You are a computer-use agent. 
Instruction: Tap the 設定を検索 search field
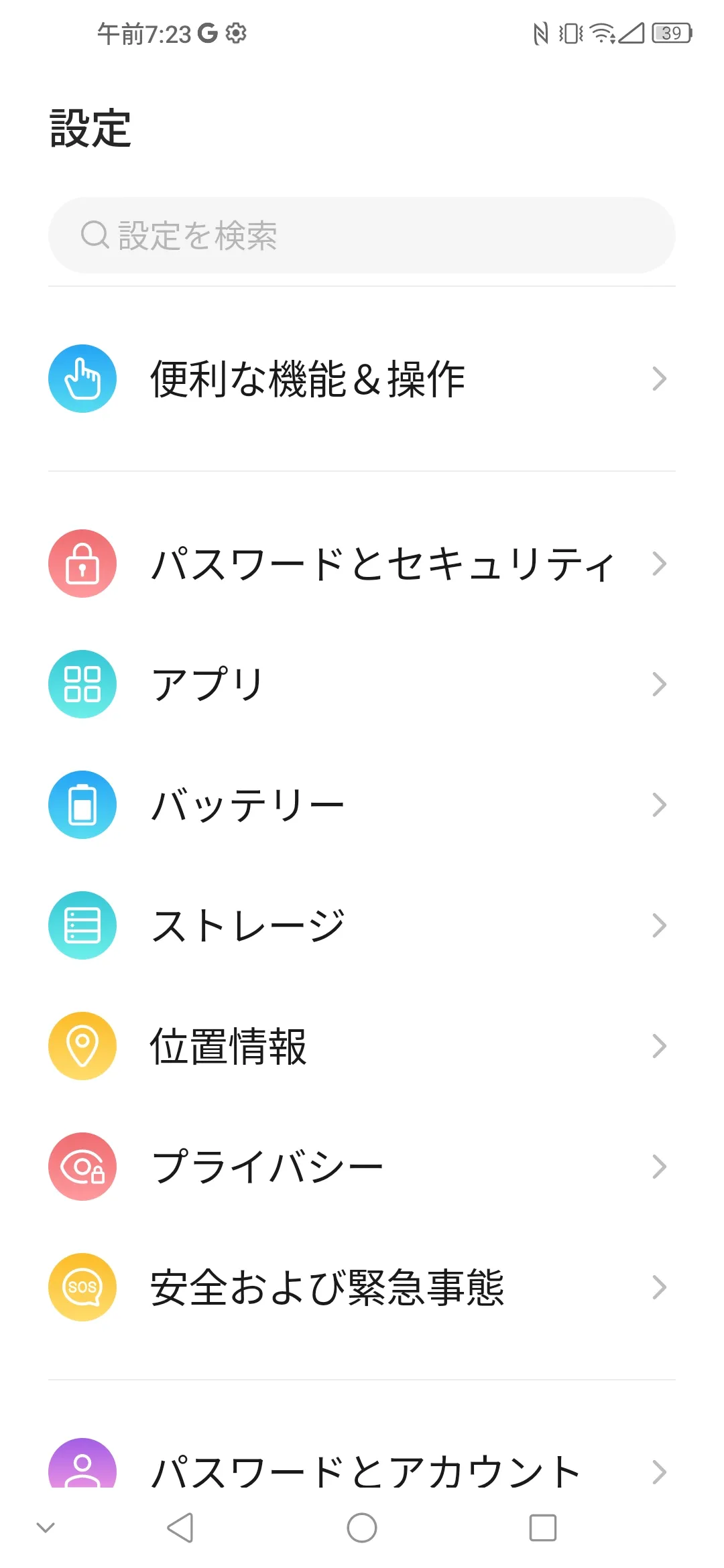coord(361,235)
